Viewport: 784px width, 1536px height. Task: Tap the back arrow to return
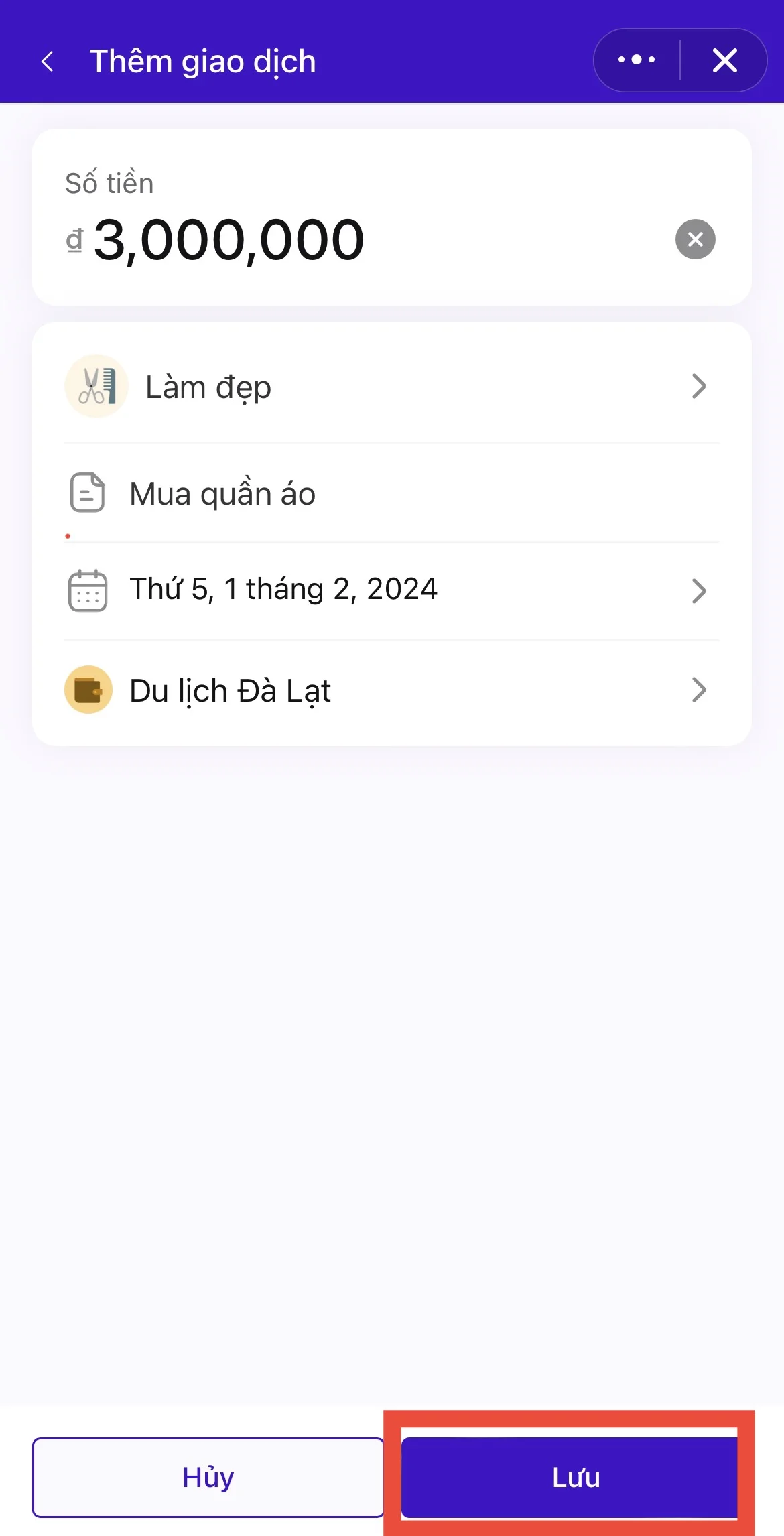click(x=46, y=60)
